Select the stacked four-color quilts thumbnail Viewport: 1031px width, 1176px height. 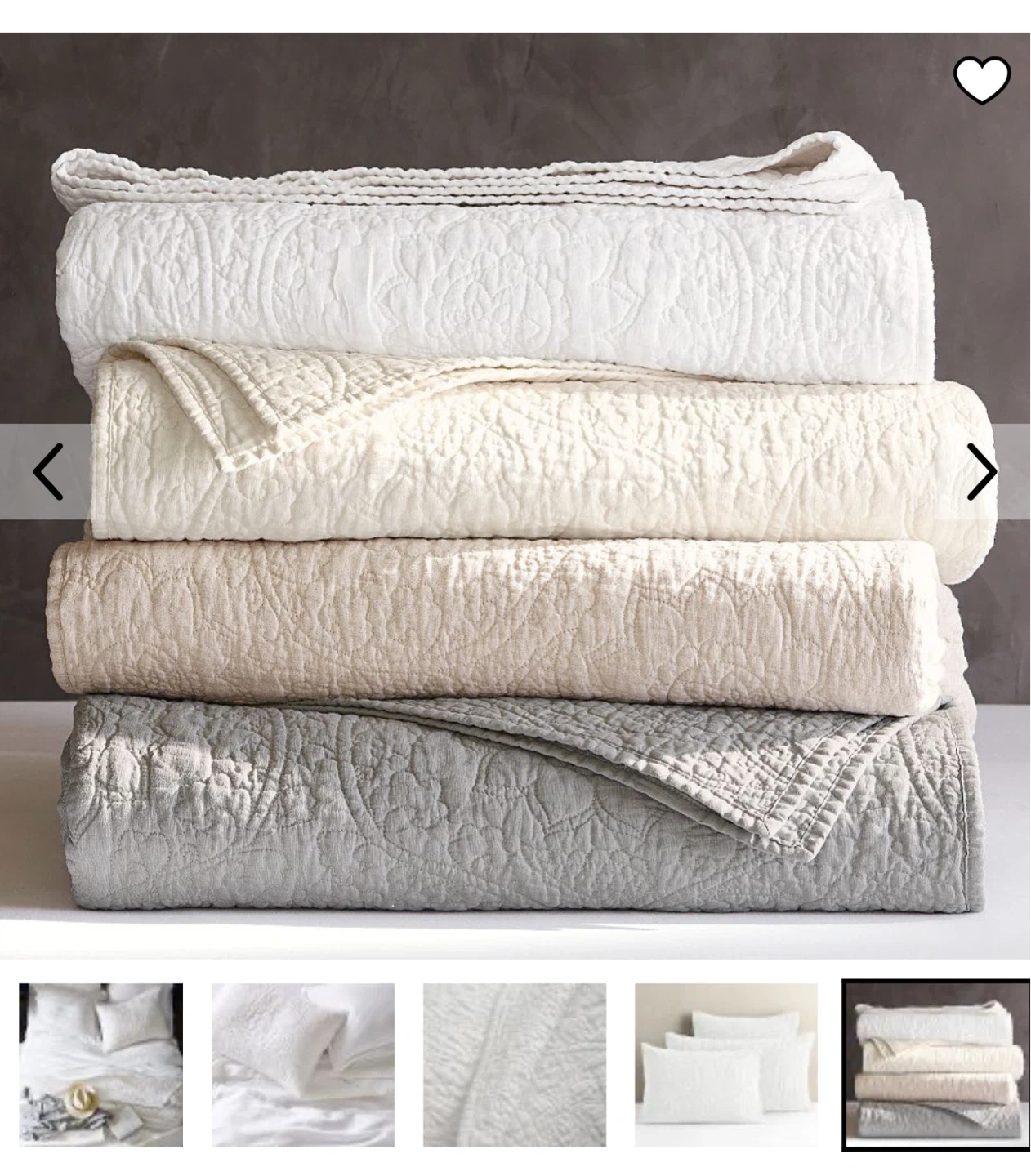coord(936,1065)
